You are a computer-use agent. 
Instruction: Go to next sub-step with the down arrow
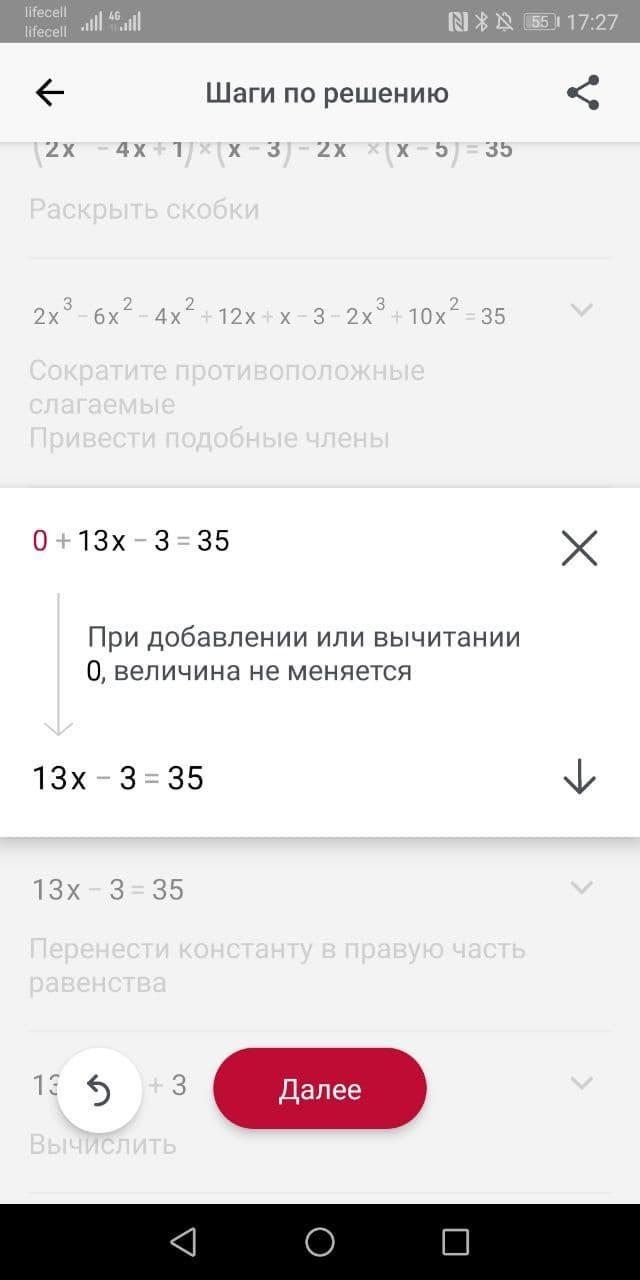coord(579,777)
